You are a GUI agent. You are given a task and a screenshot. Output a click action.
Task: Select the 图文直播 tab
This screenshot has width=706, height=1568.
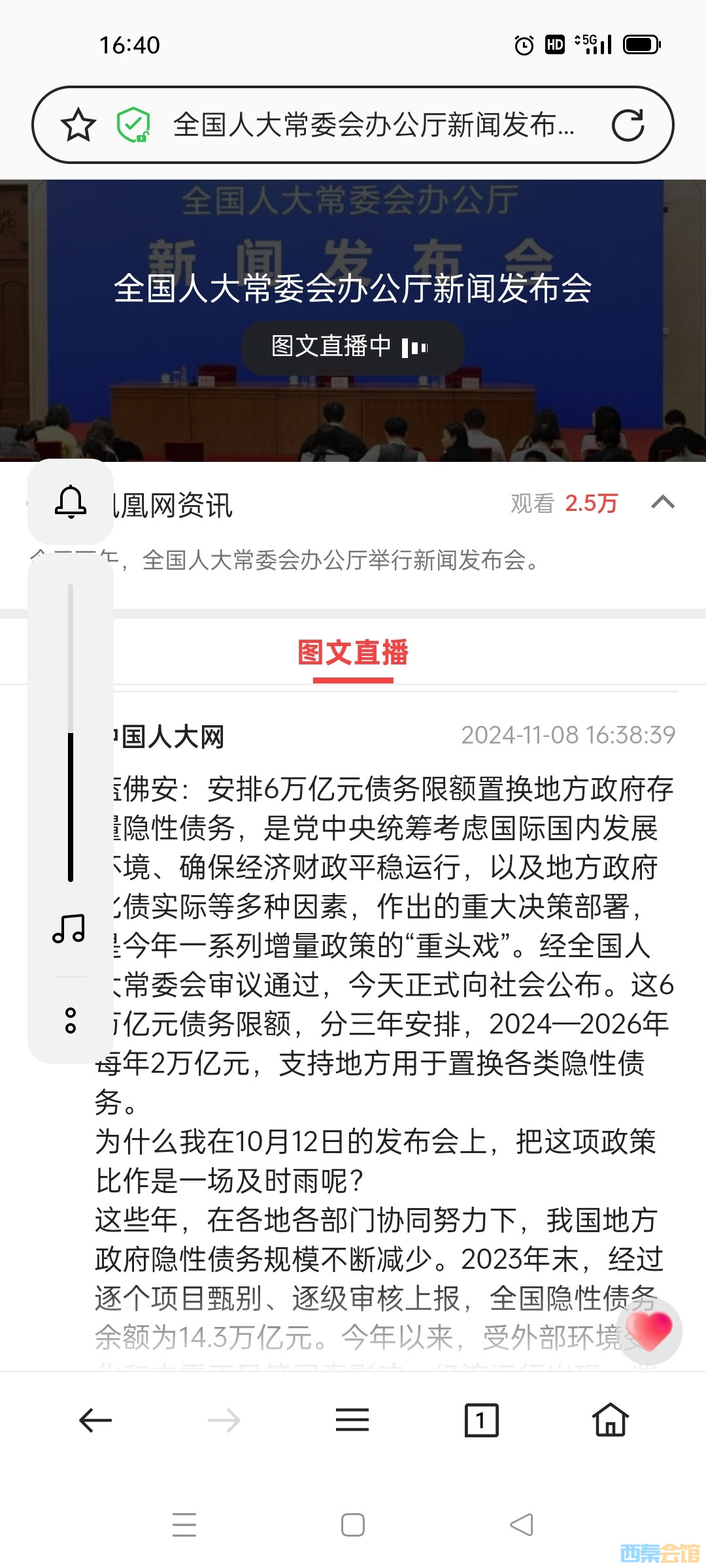tap(353, 653)
